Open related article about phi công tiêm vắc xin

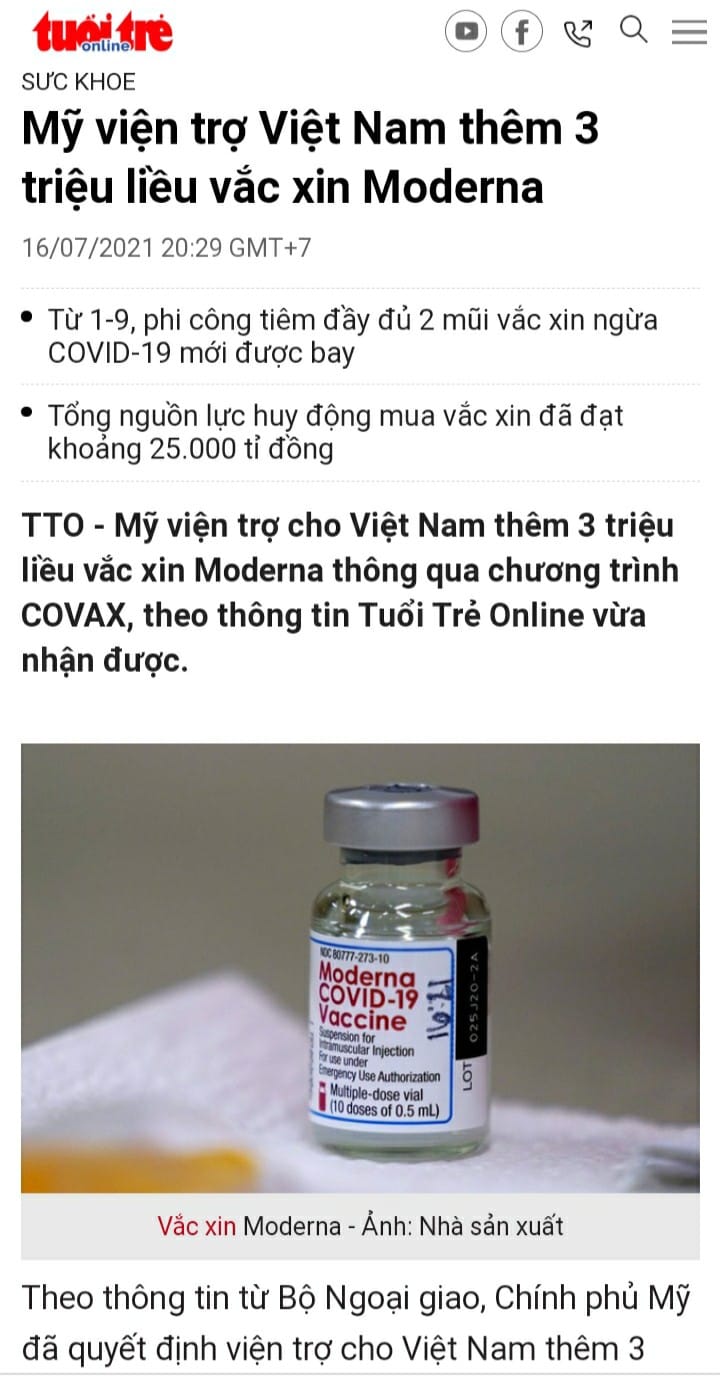352,337
